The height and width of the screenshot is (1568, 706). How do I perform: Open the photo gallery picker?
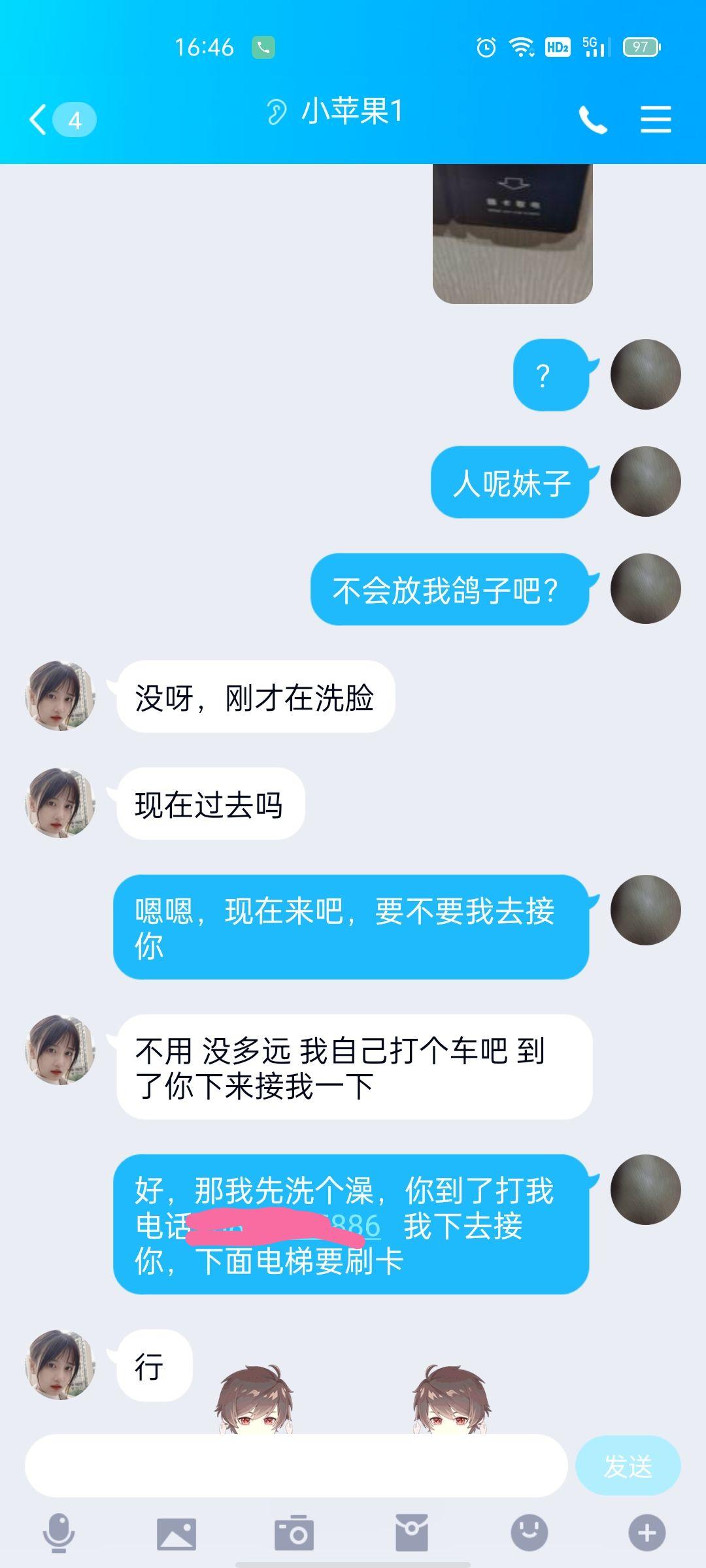[x=176, y=1533]
